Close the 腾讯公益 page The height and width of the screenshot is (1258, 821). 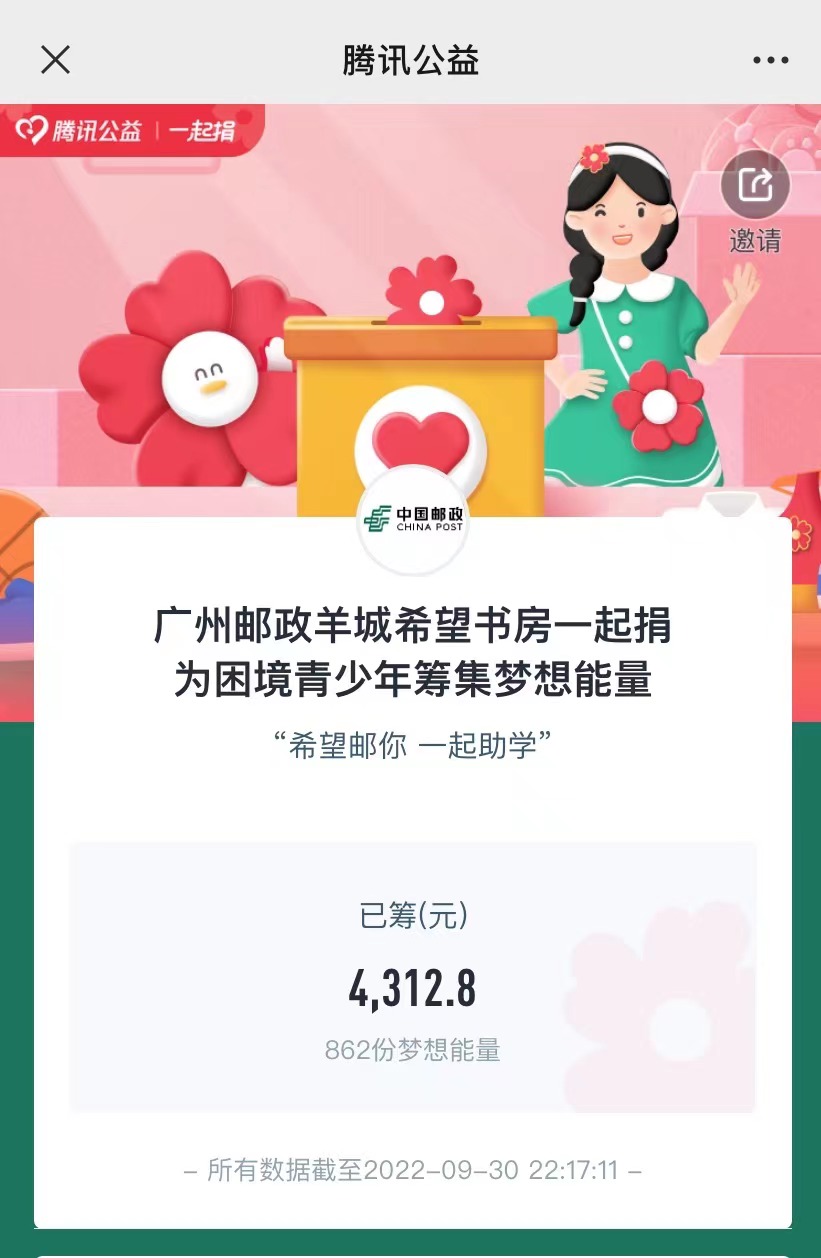55,60
